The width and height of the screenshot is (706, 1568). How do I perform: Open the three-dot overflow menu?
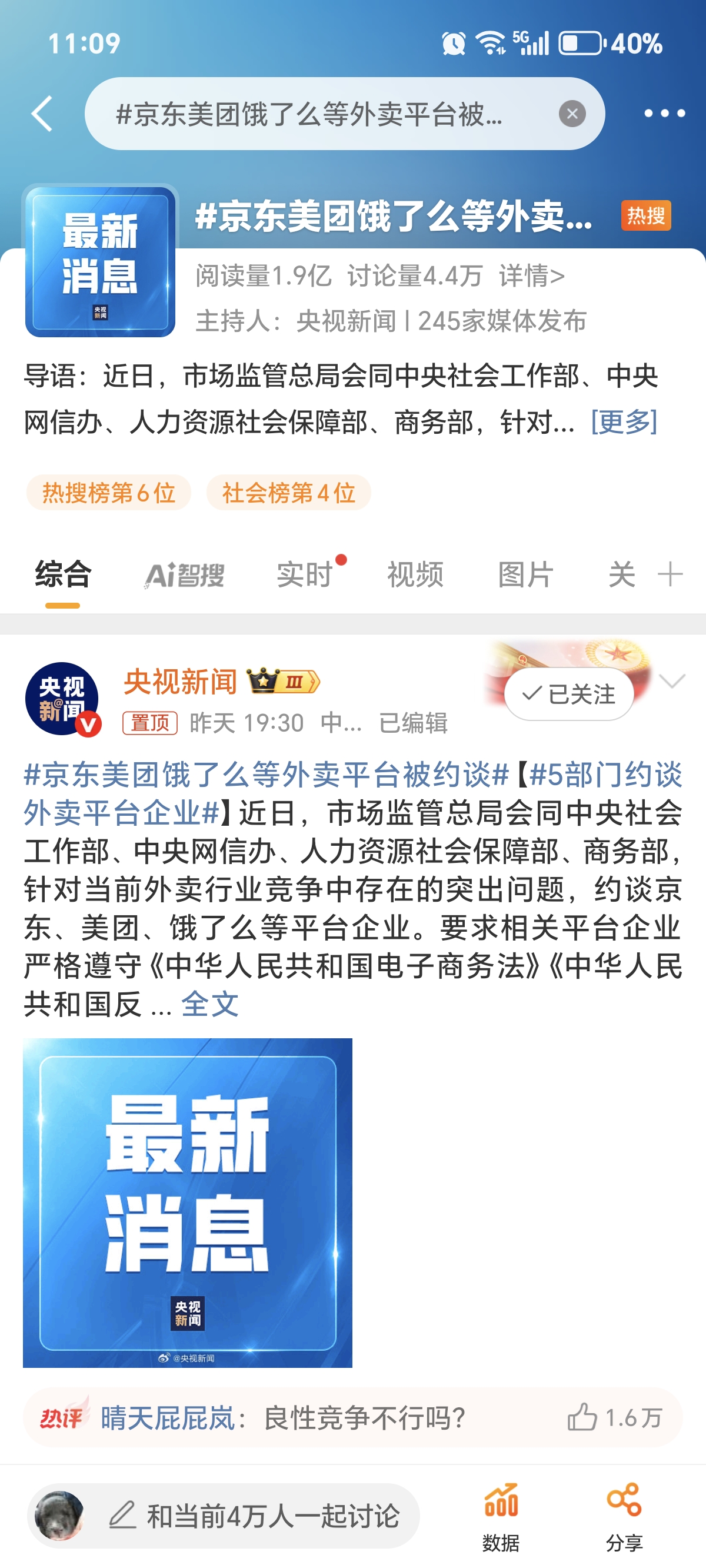(x=664, y=114)
